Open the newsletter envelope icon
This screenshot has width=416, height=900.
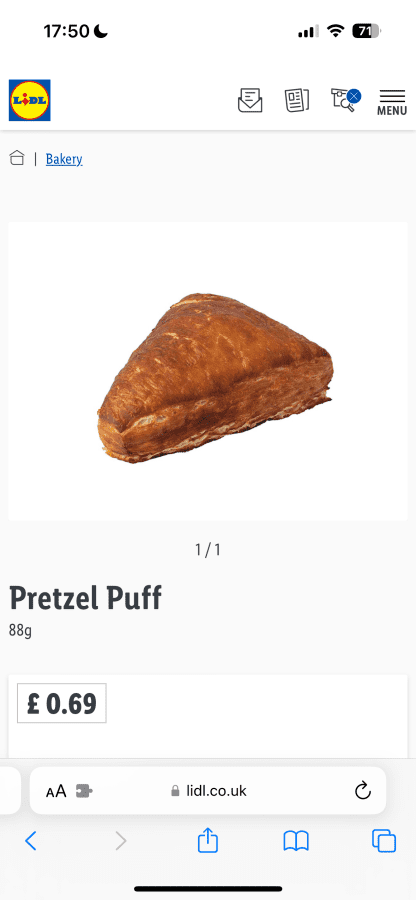coord(250,100)
